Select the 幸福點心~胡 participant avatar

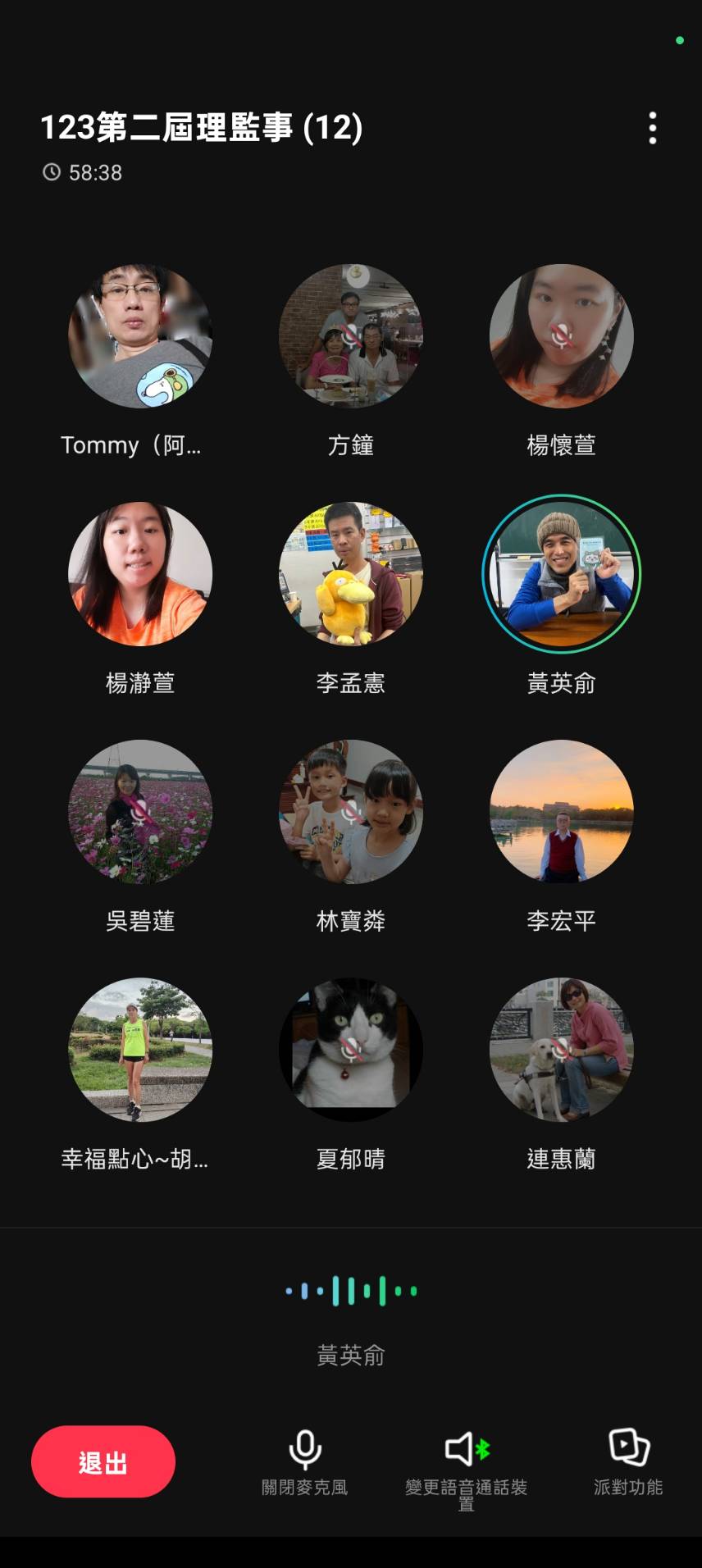(140, 1050)
